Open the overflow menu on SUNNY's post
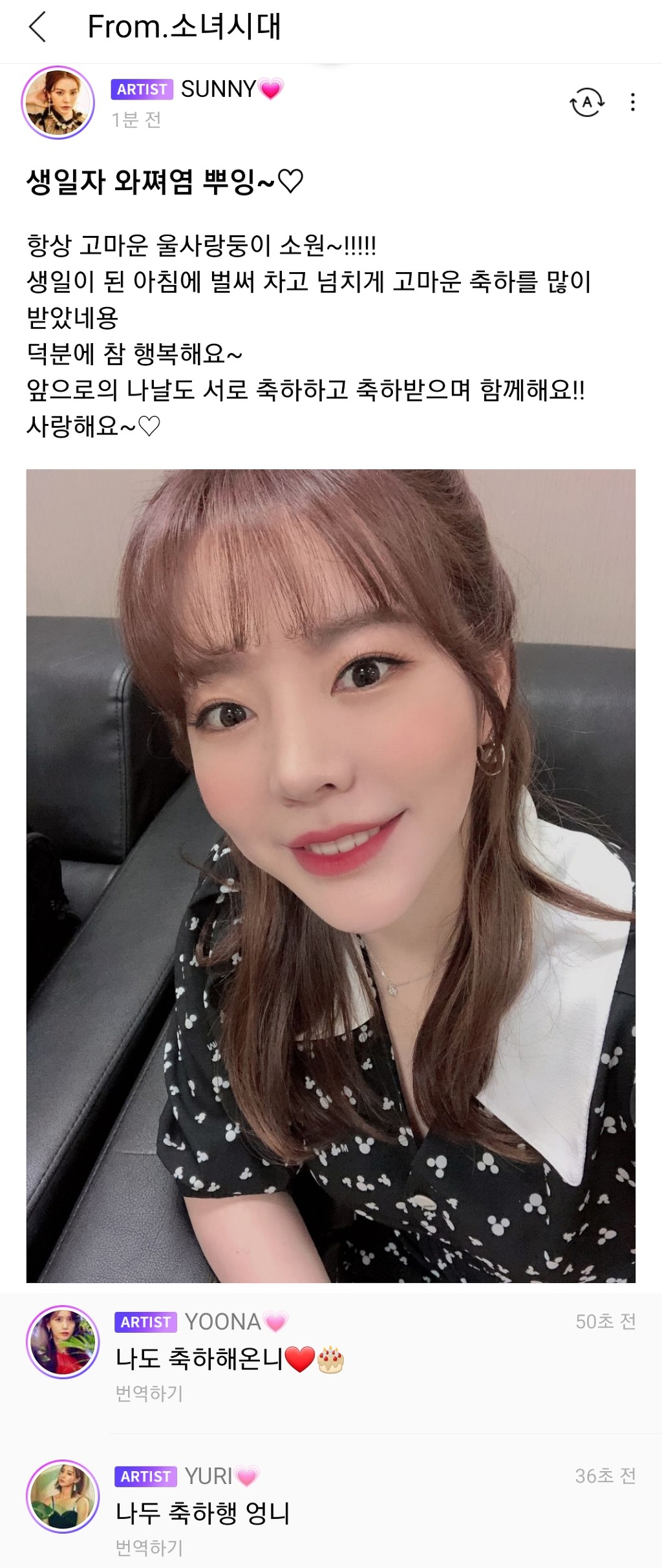Screen dimensions: 662x1568 [632, 102]
